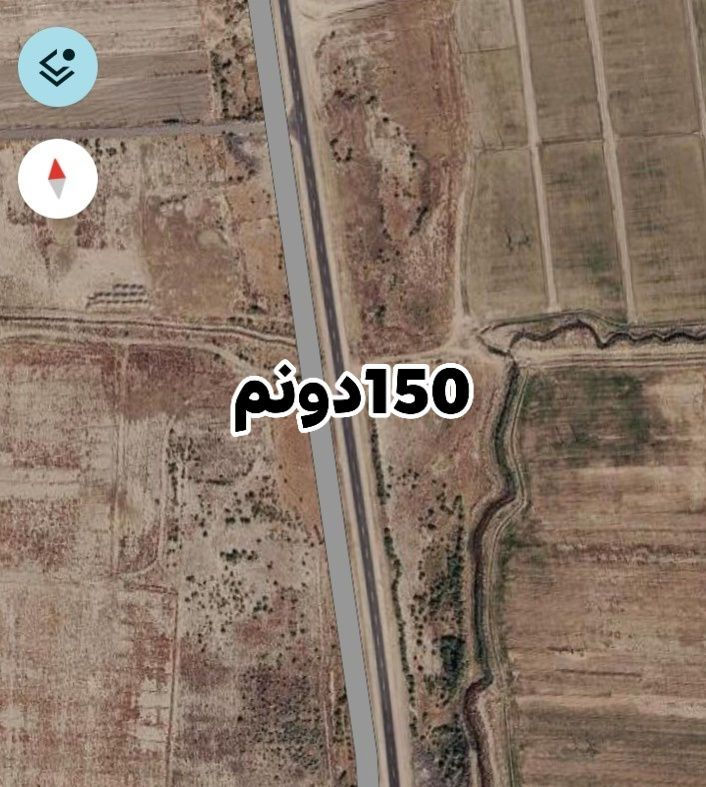Image resolution: width=706 pixels, height=787 pixels.
Task: Tap the compass to reset north
Action: 58,180
